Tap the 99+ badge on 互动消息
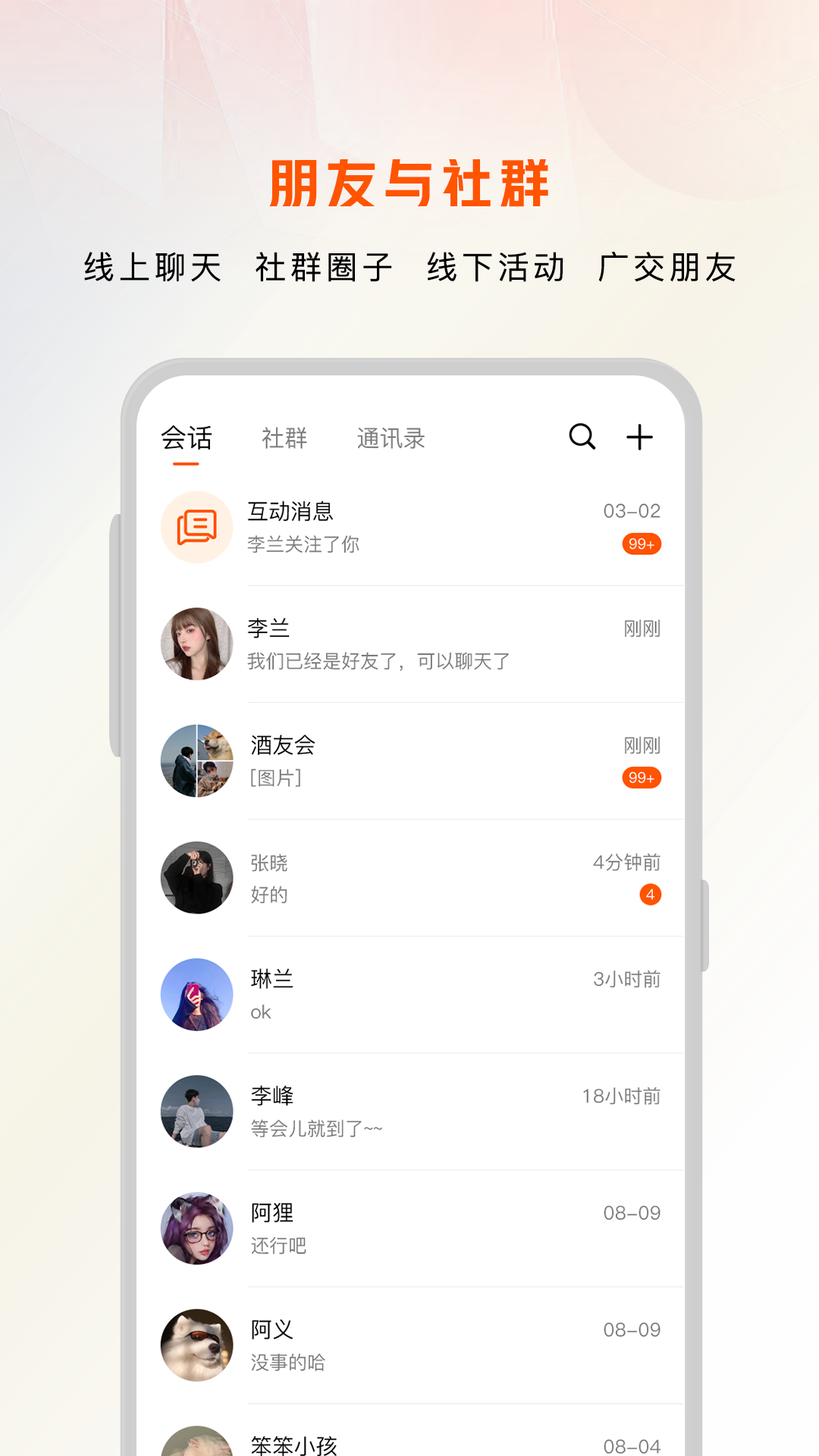The width and height of the screenshot is (819, 1456). [641, 544]
